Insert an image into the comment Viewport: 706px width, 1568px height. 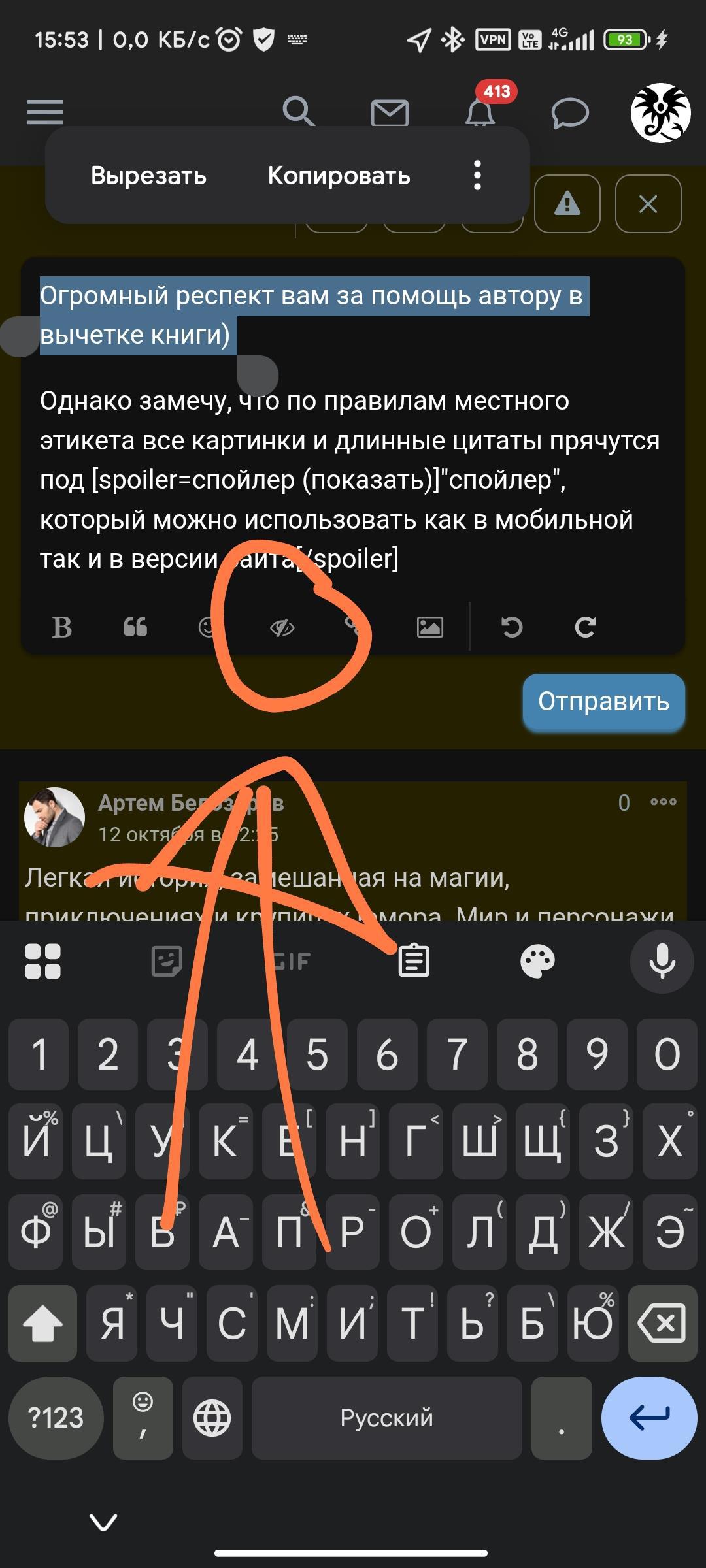(429, 627)
